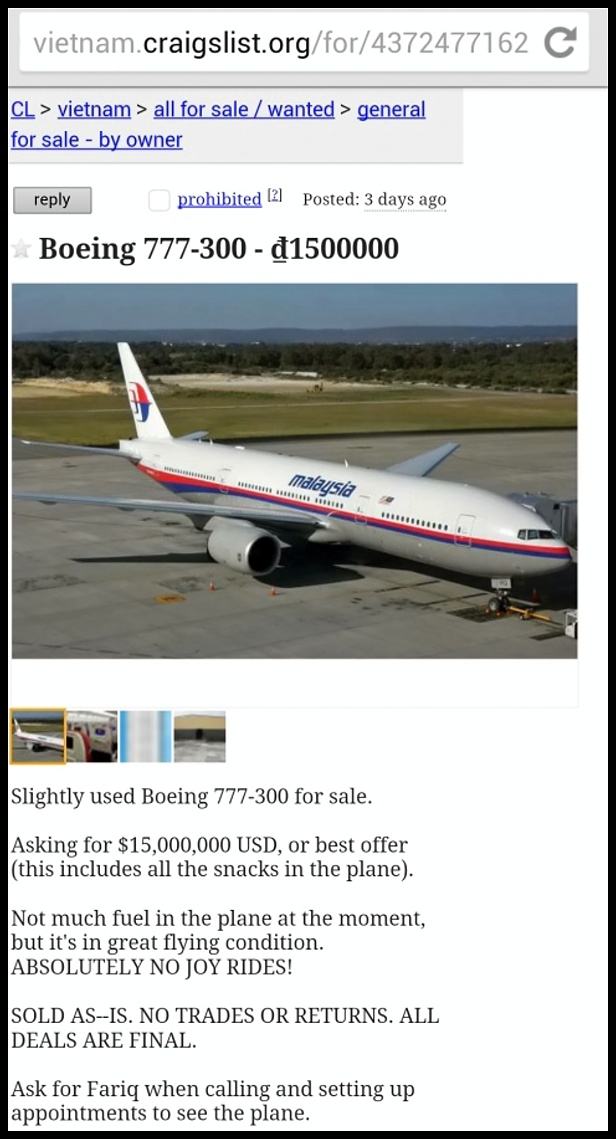Open the CL home breadcrumb link

22,109
